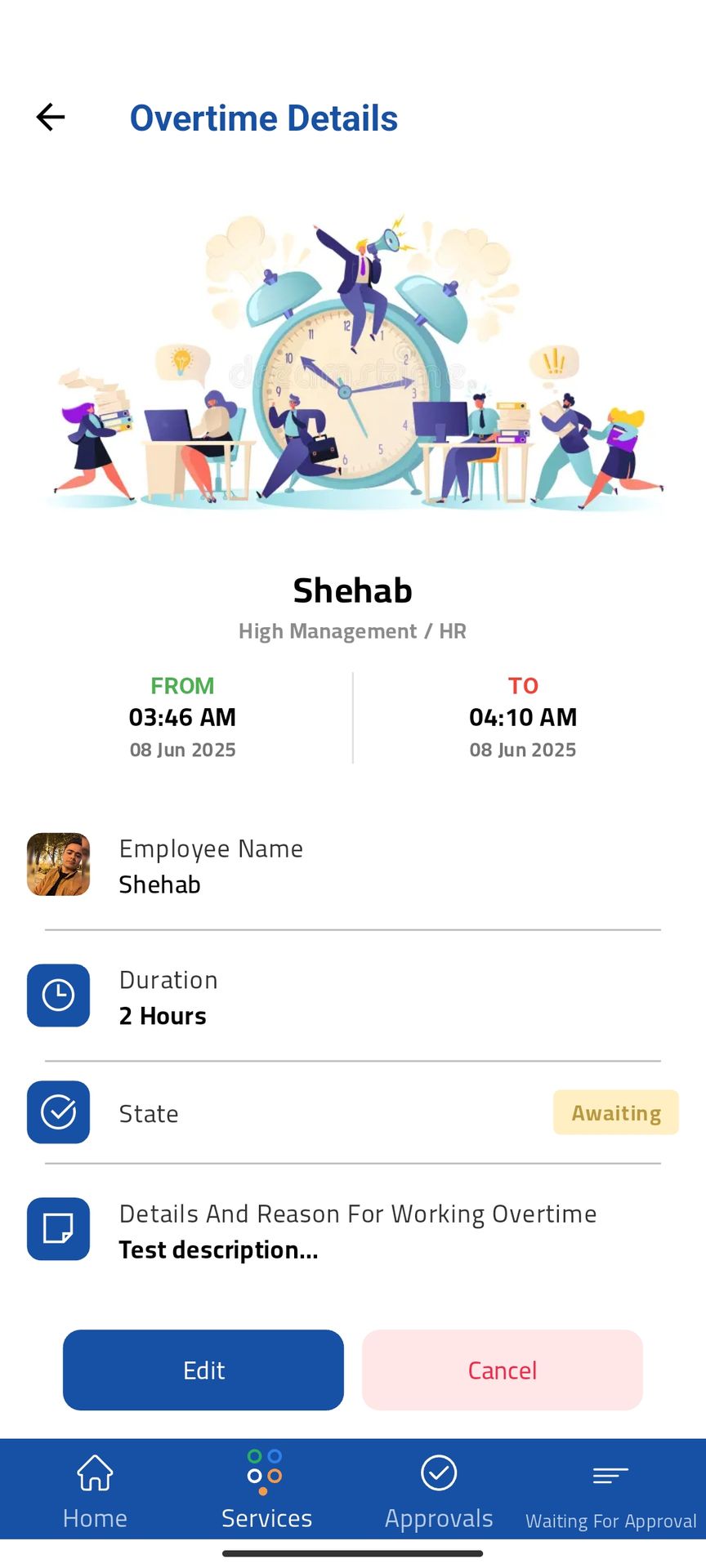Cancel the overtime request

(x=502, y=1370)
